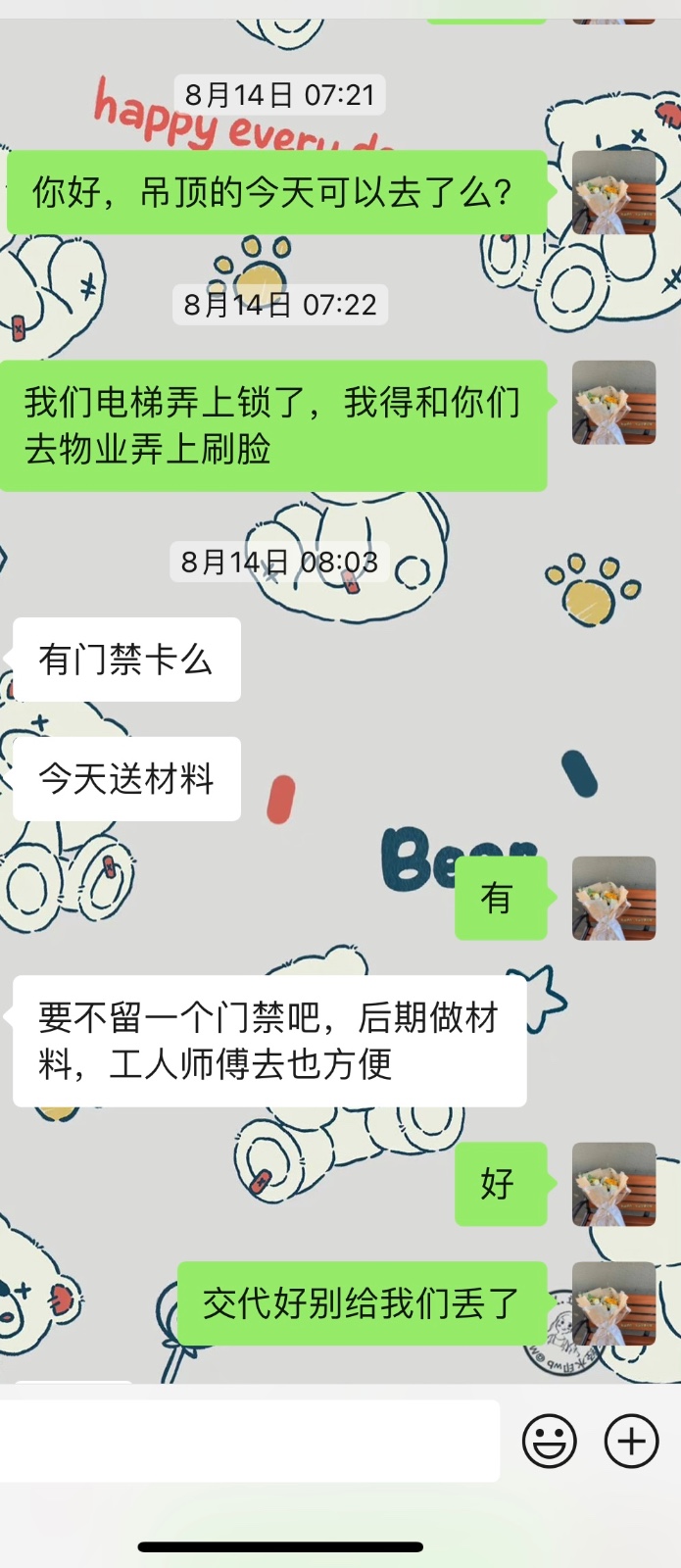
Task: Open the emoji picker
Action: coord(550,1441)
